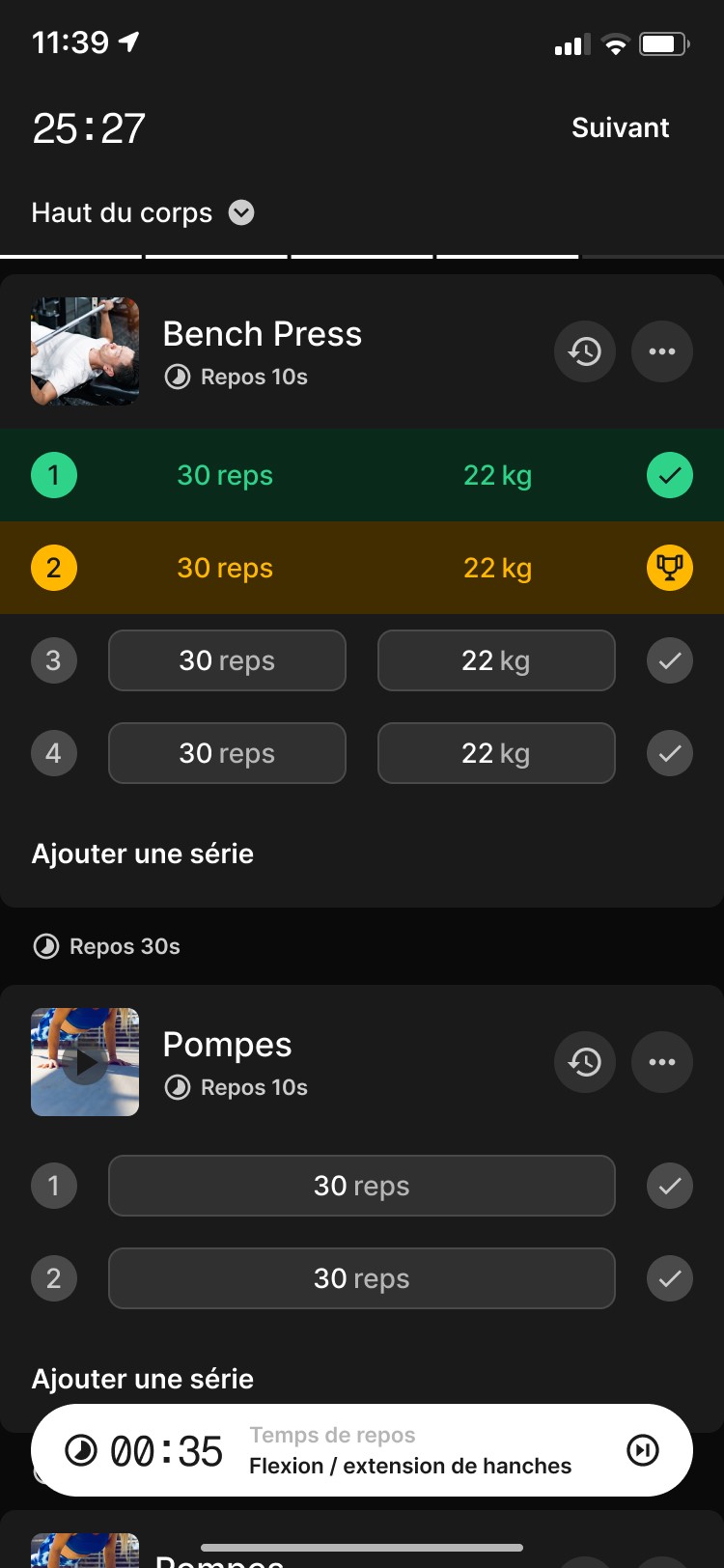Mark Pompes set 2 as done
Viewport: 724px width, 1568px height.
click(669, 1278)
